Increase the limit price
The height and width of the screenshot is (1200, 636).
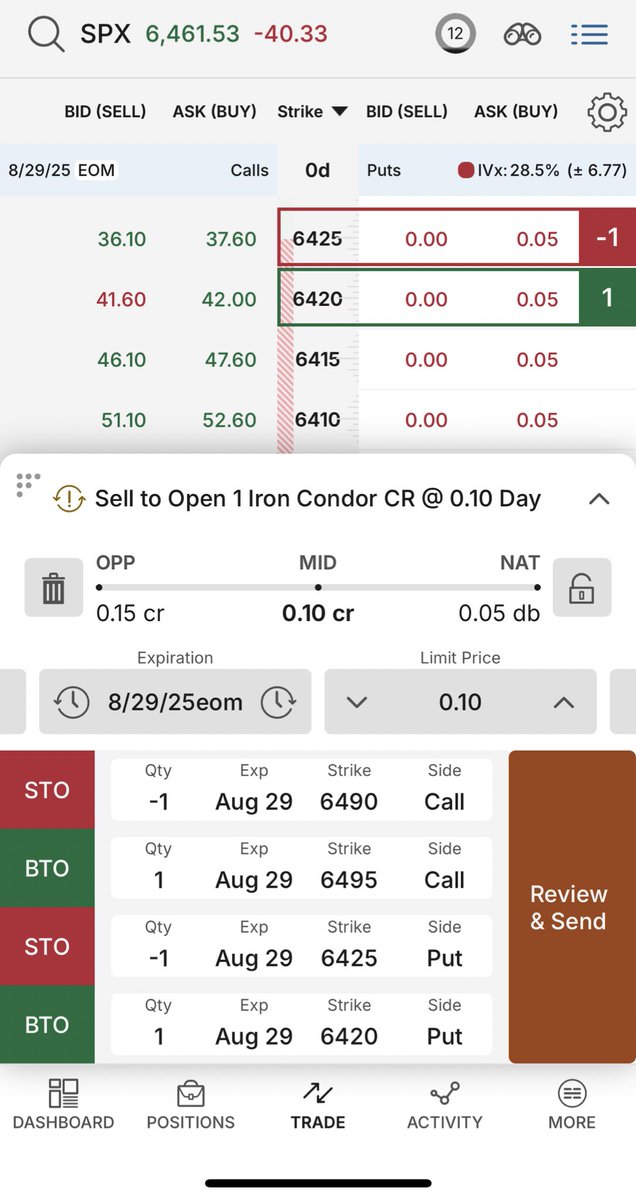(564, 702)
